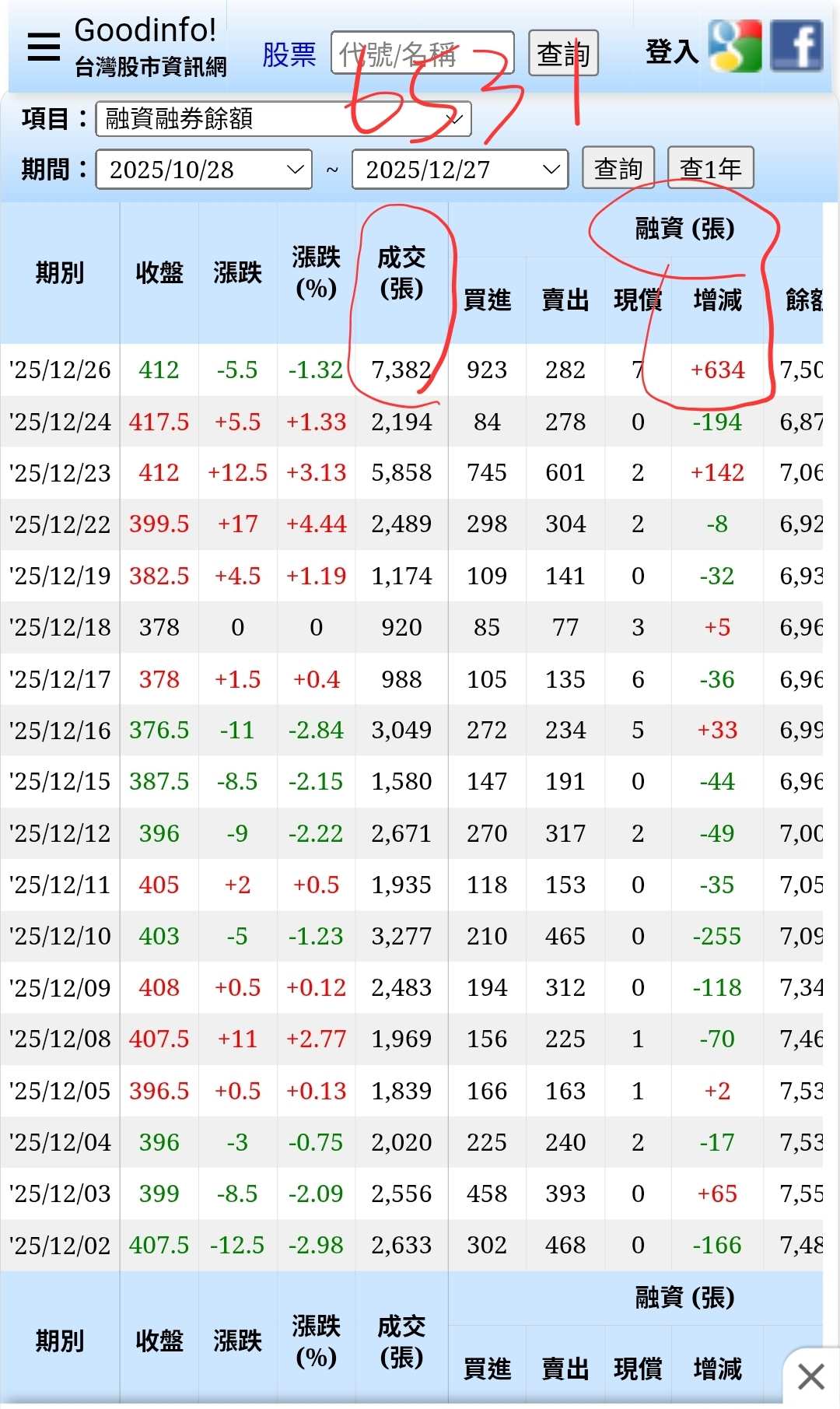840x1409 pixels.
Task: Expand the 項目 dropdown 融資融券餘額
Action: click(x=283, y=119)
